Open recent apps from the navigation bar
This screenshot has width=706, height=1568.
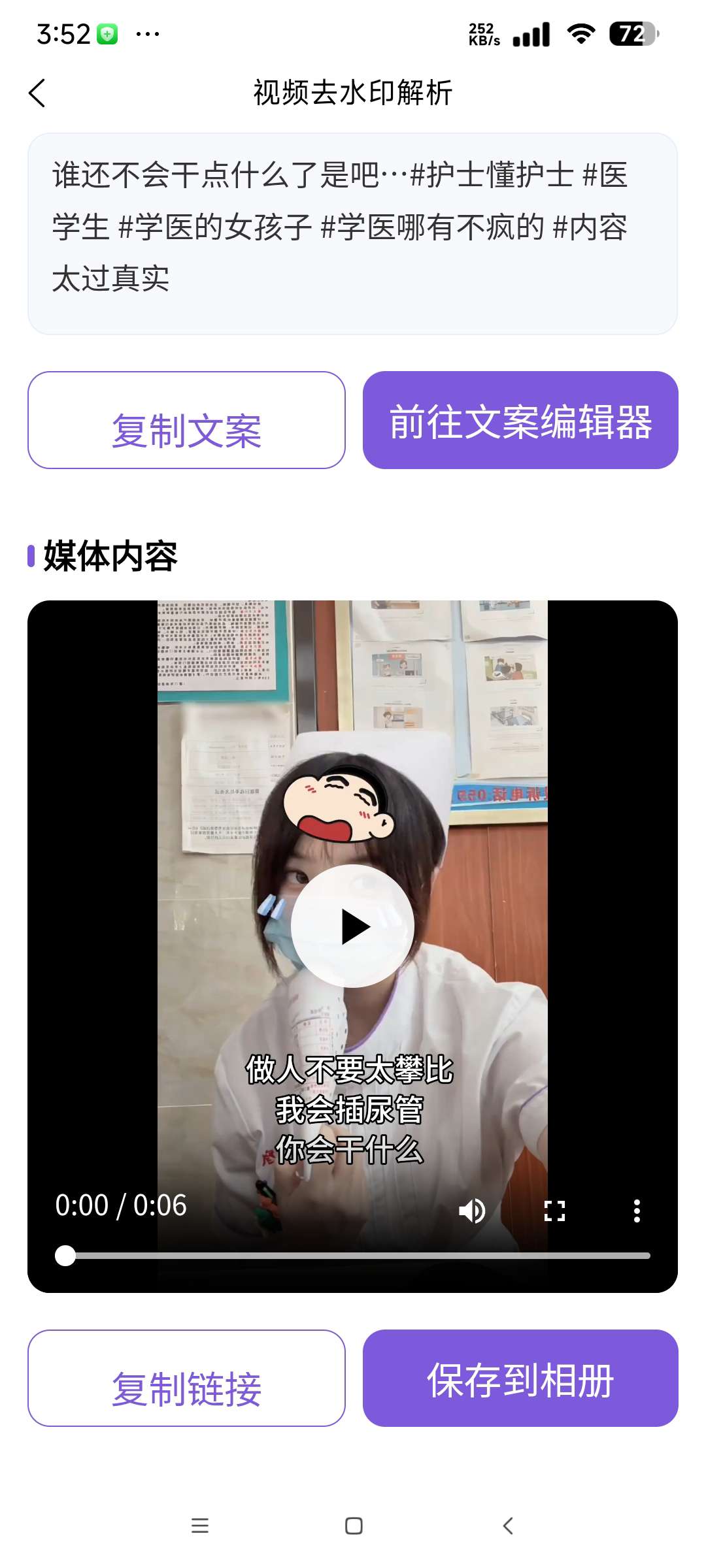tap(200, 1526)
